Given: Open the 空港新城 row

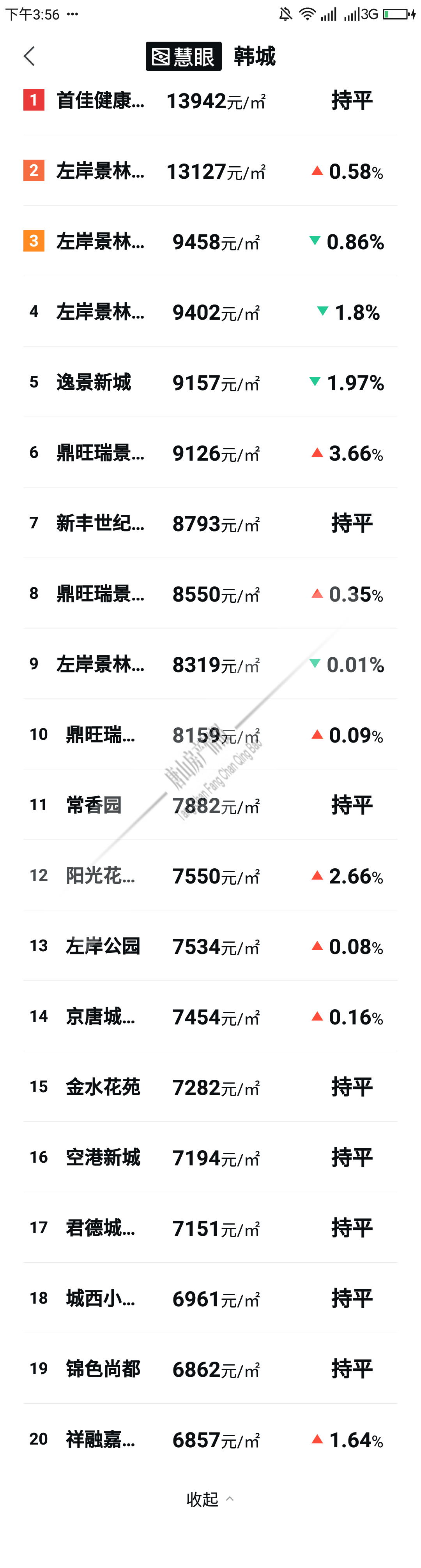Looking at the screenshot, I should (103, 1157).
